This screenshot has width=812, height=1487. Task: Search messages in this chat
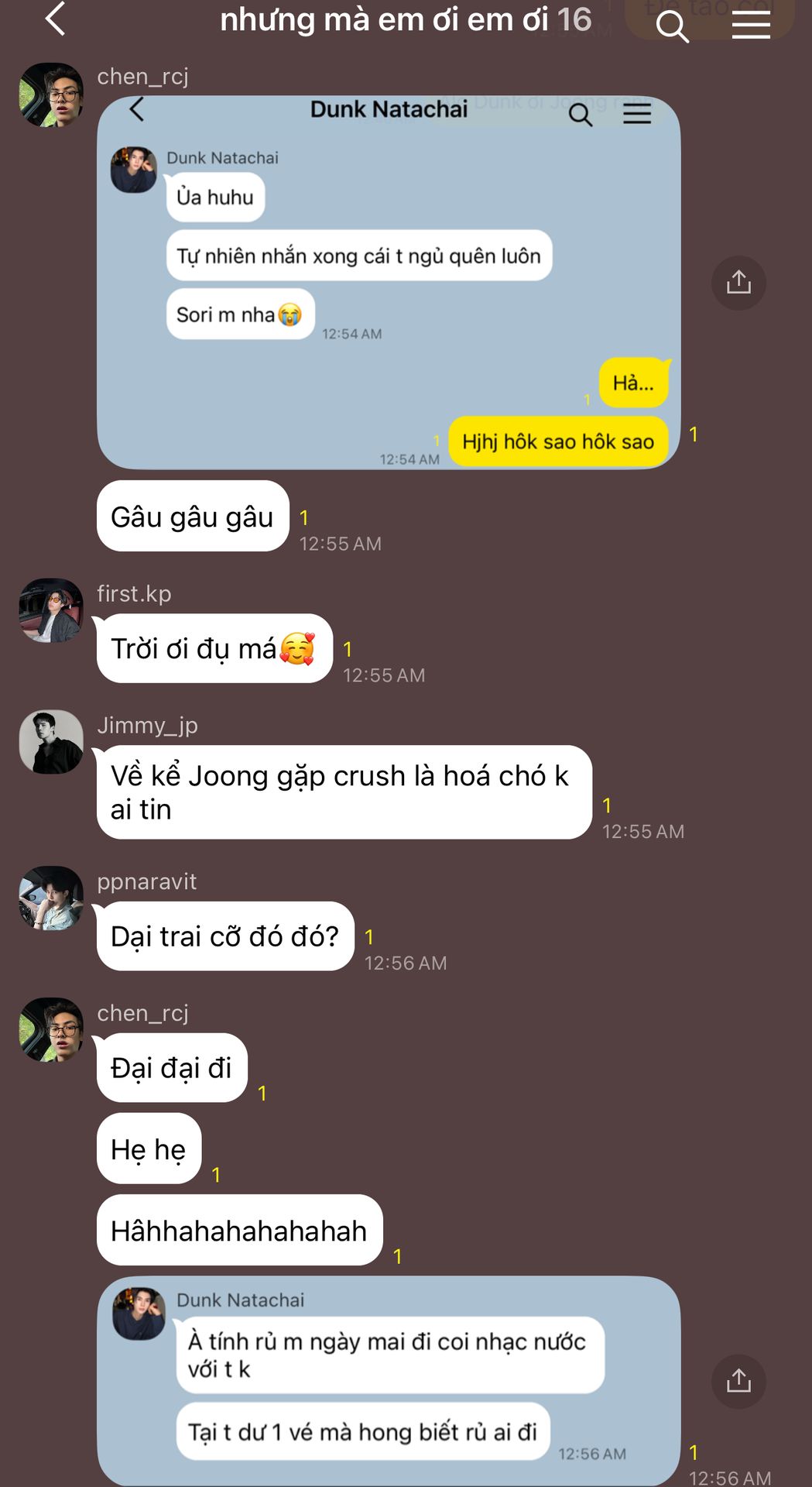[671, 26]
